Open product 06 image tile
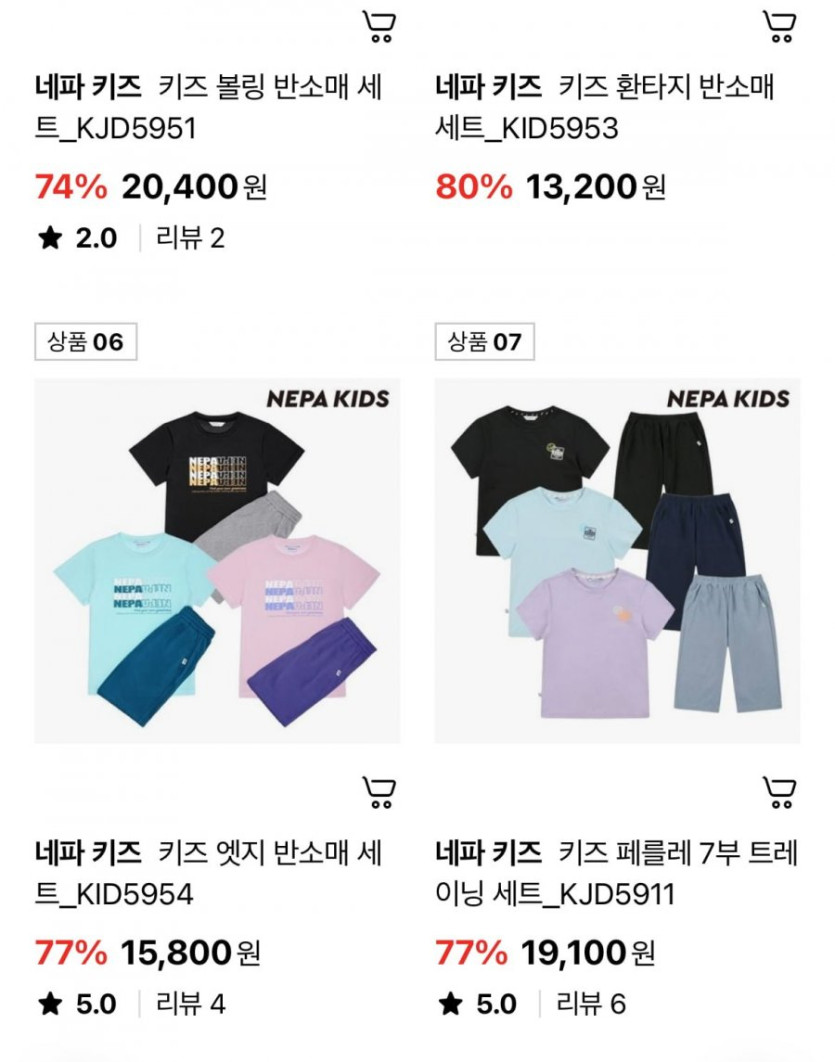The width and height of the screenshot is (835, 1062). [x=217, y=560]
